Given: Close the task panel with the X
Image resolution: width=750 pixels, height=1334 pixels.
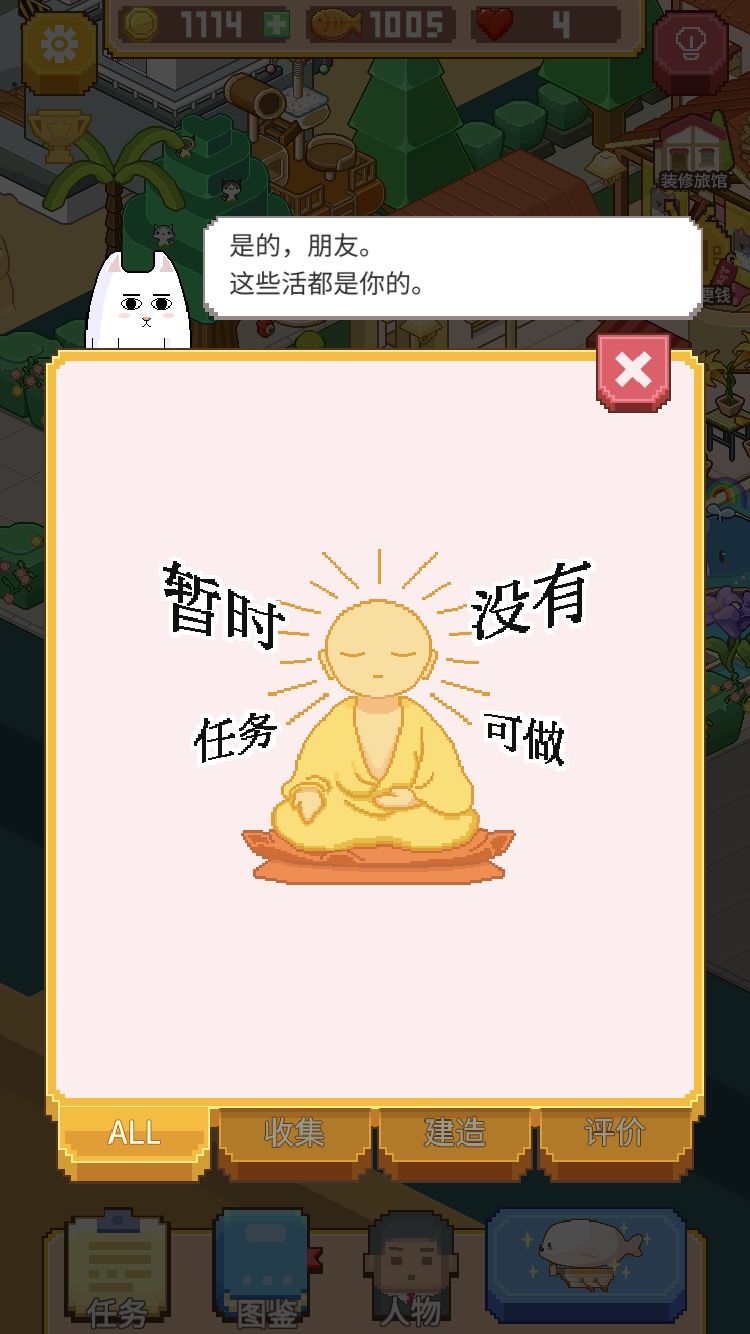Looking at the screenshot, I should pos(633,372).
